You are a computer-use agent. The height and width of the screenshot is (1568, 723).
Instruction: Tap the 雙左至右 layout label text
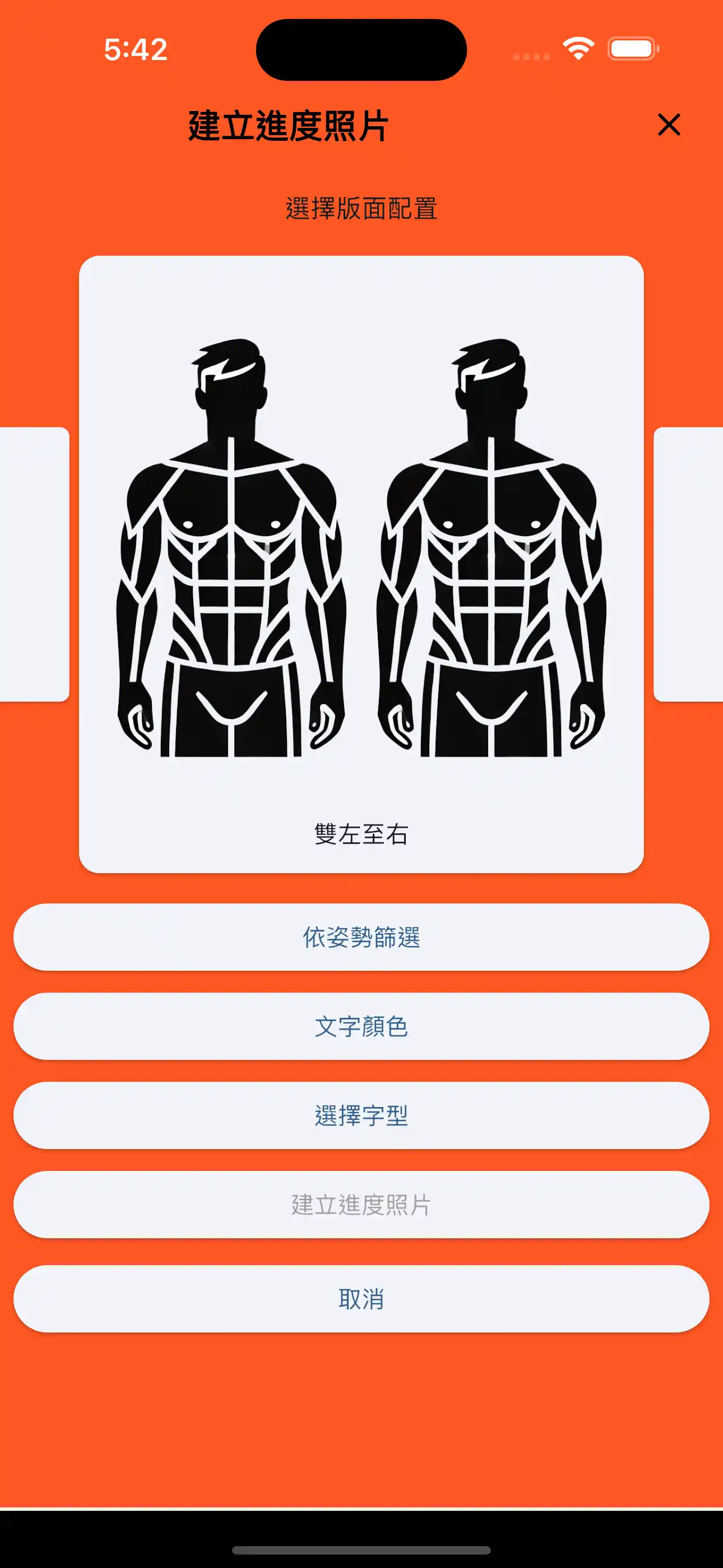tap(361, 833)
